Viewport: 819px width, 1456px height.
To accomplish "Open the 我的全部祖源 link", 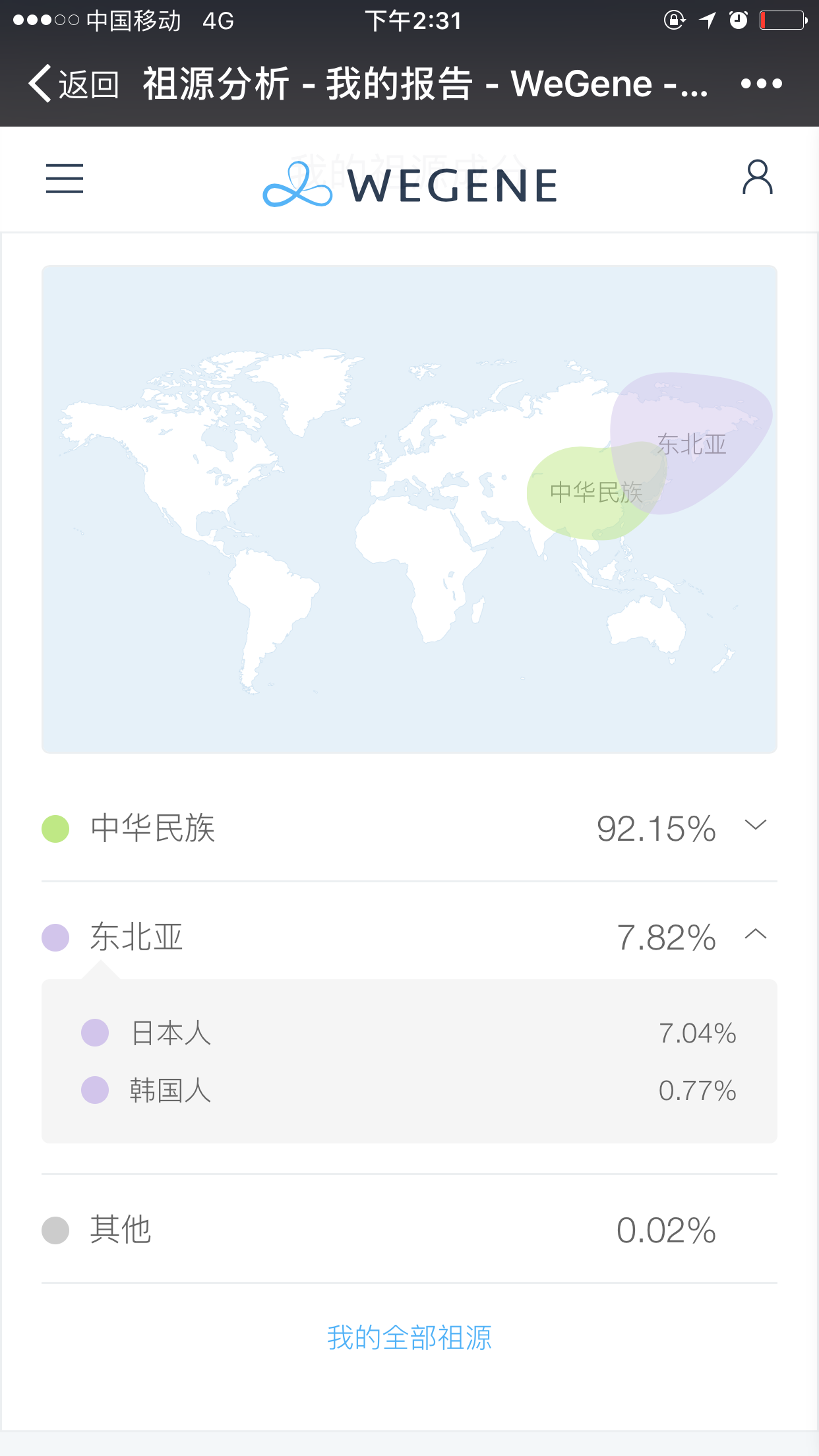I will 409,1338.
